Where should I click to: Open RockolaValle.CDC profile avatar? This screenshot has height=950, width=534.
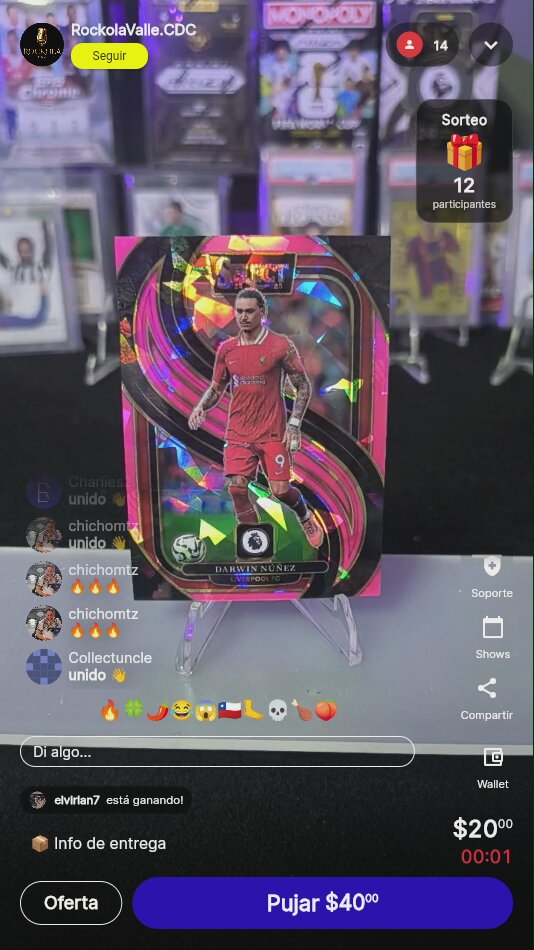[x=42, y=45]
